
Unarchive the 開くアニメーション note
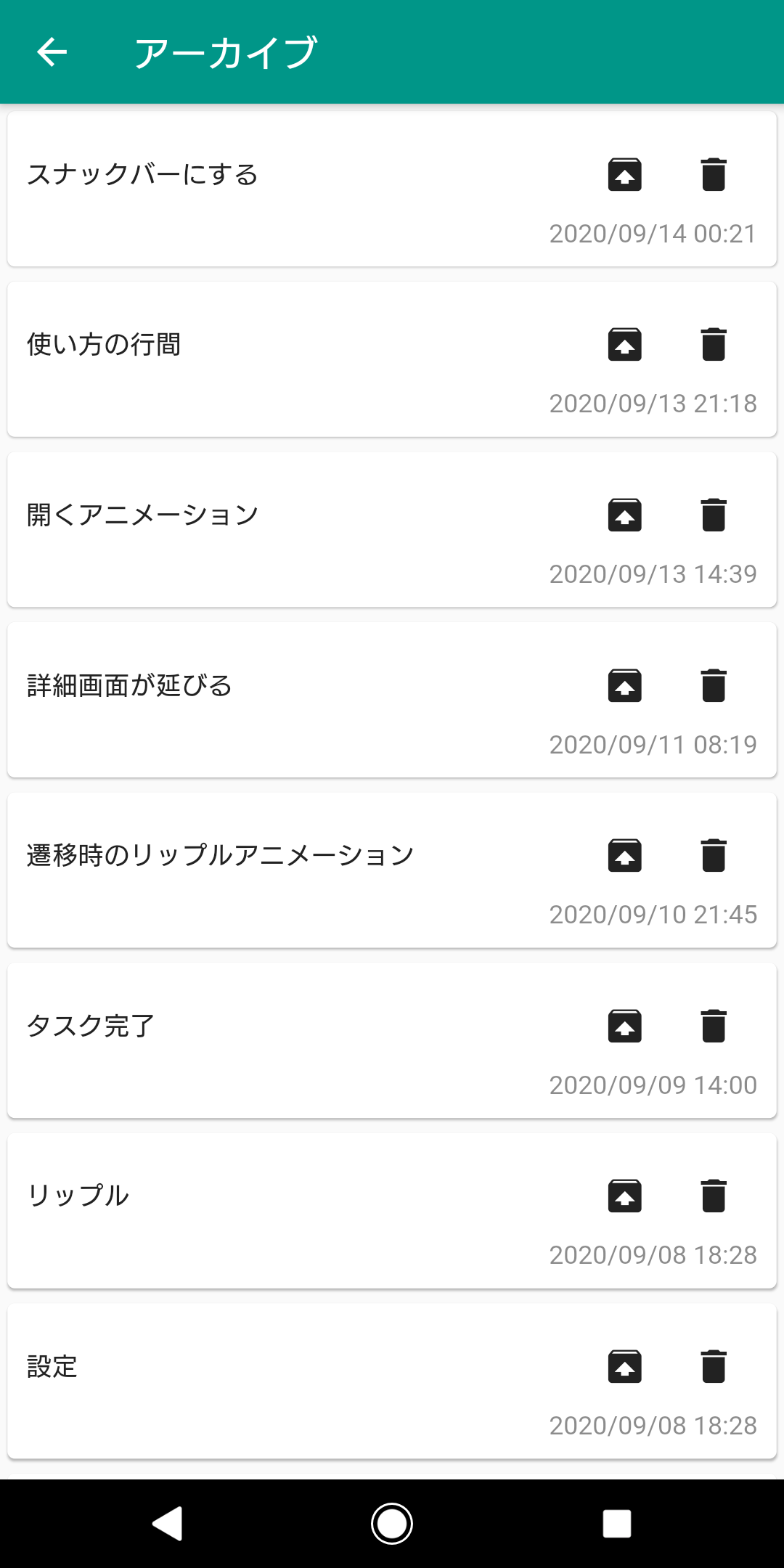624,515
